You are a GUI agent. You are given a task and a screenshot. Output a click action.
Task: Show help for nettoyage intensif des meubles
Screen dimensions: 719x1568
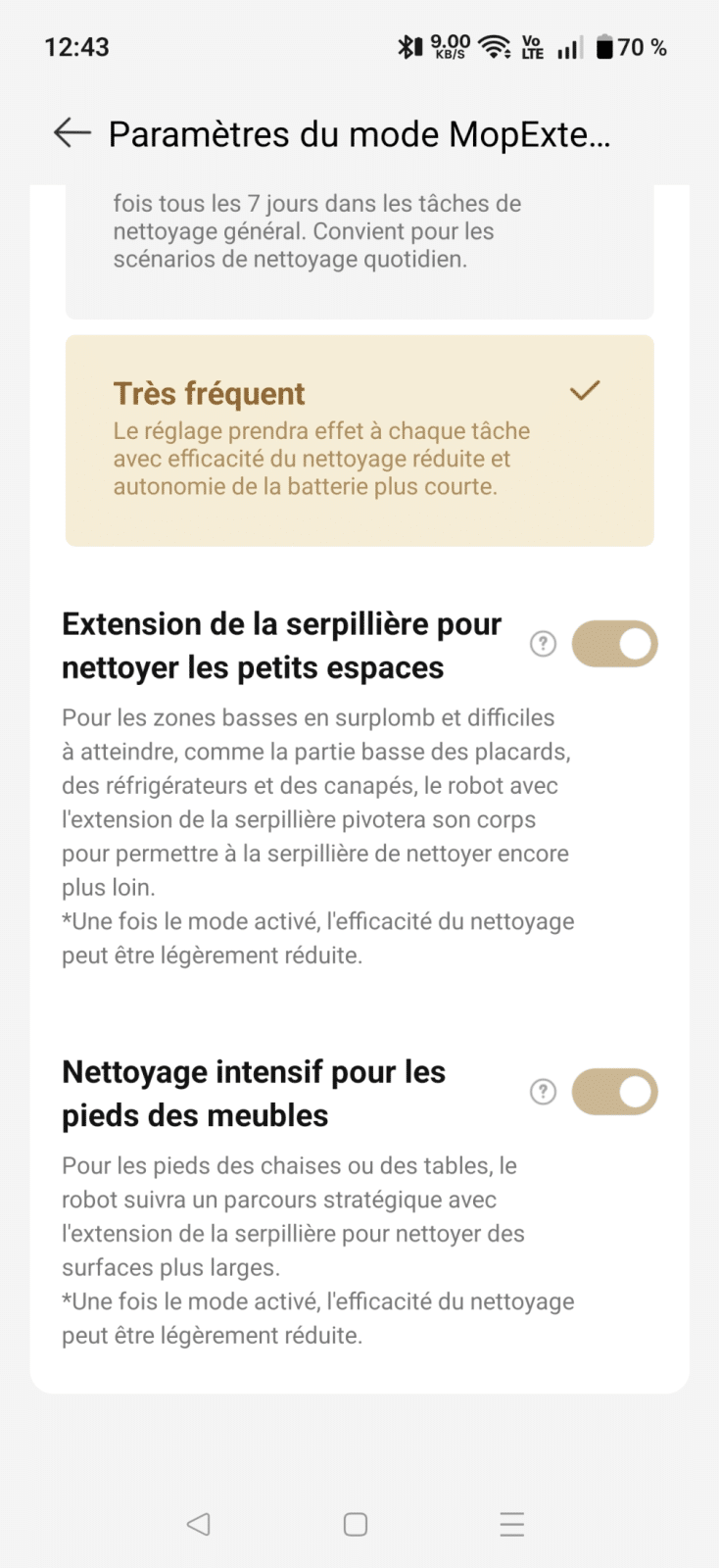(x=543, y=1092)
